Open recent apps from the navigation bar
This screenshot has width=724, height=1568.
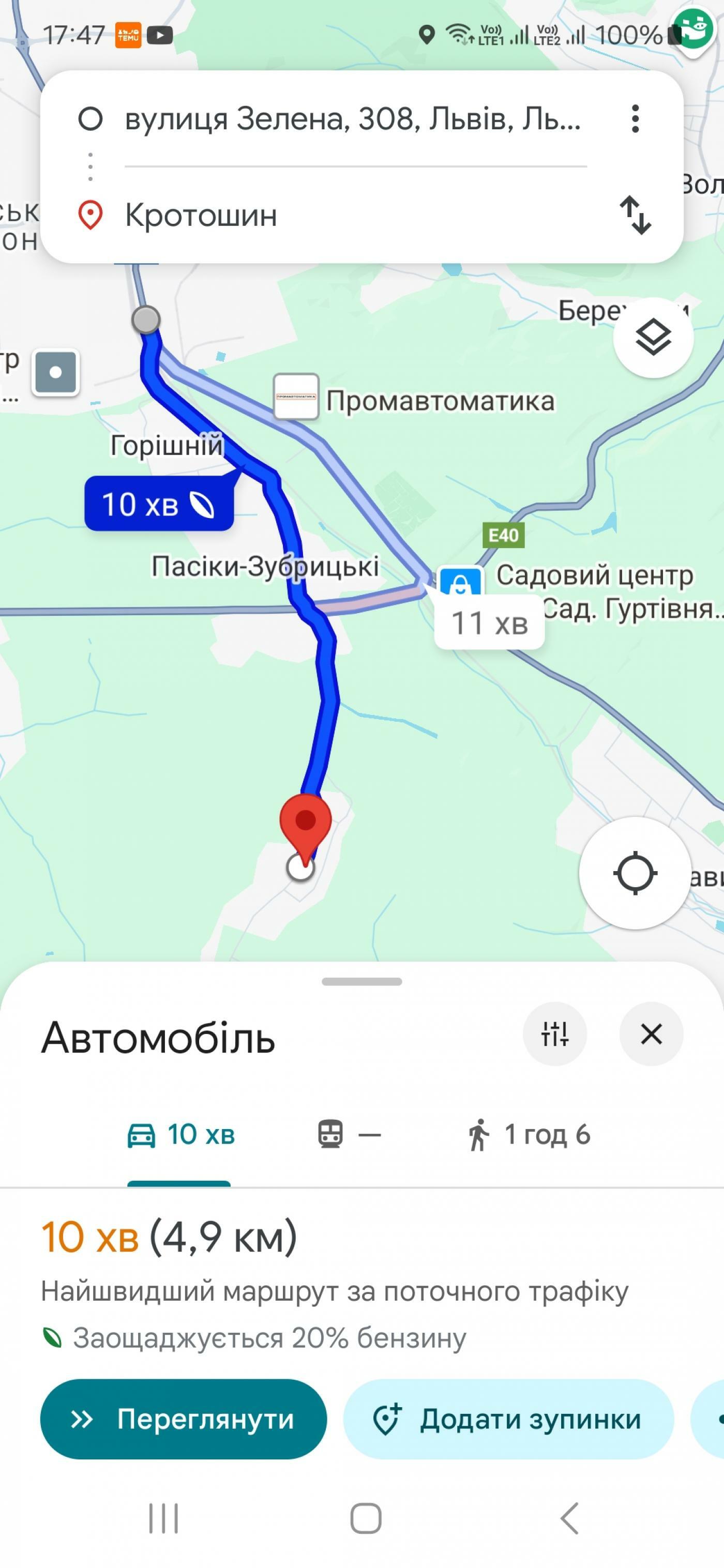click(164, 1517)
